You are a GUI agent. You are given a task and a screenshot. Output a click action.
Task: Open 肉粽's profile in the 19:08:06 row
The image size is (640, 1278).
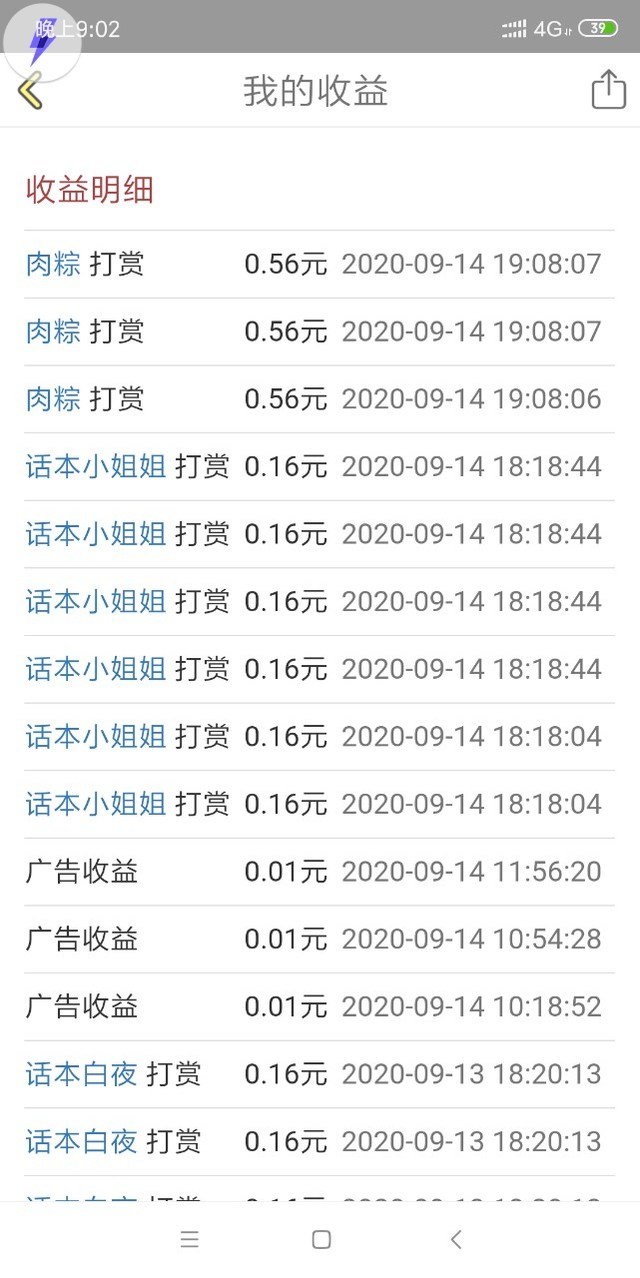[53, 399]
